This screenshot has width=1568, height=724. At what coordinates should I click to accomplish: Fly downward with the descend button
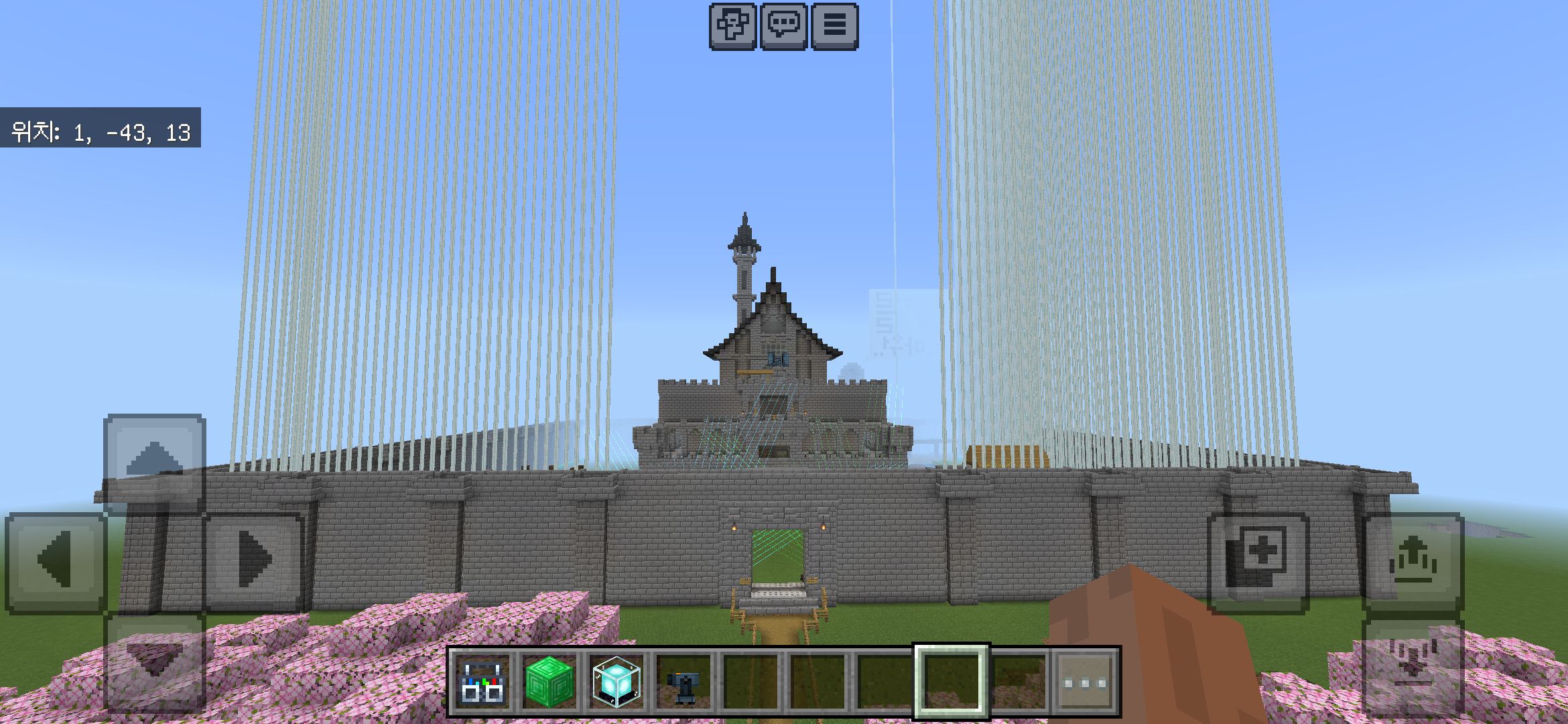(x=1413, y=664)
